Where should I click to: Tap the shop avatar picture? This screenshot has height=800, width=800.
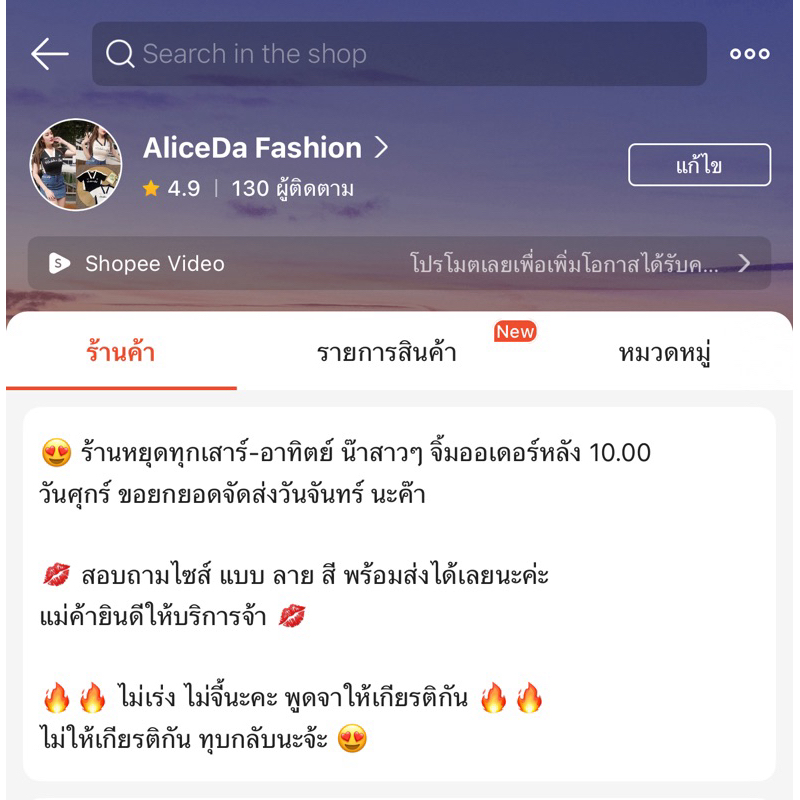(x=76, y=165)
